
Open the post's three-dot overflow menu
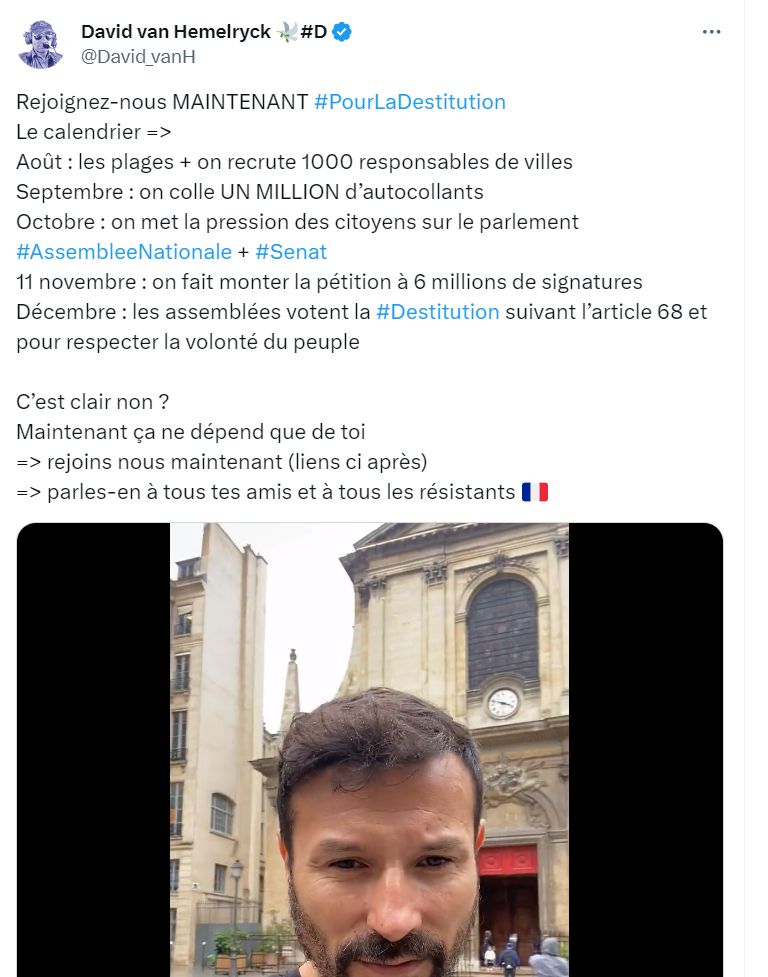point(711,32)
